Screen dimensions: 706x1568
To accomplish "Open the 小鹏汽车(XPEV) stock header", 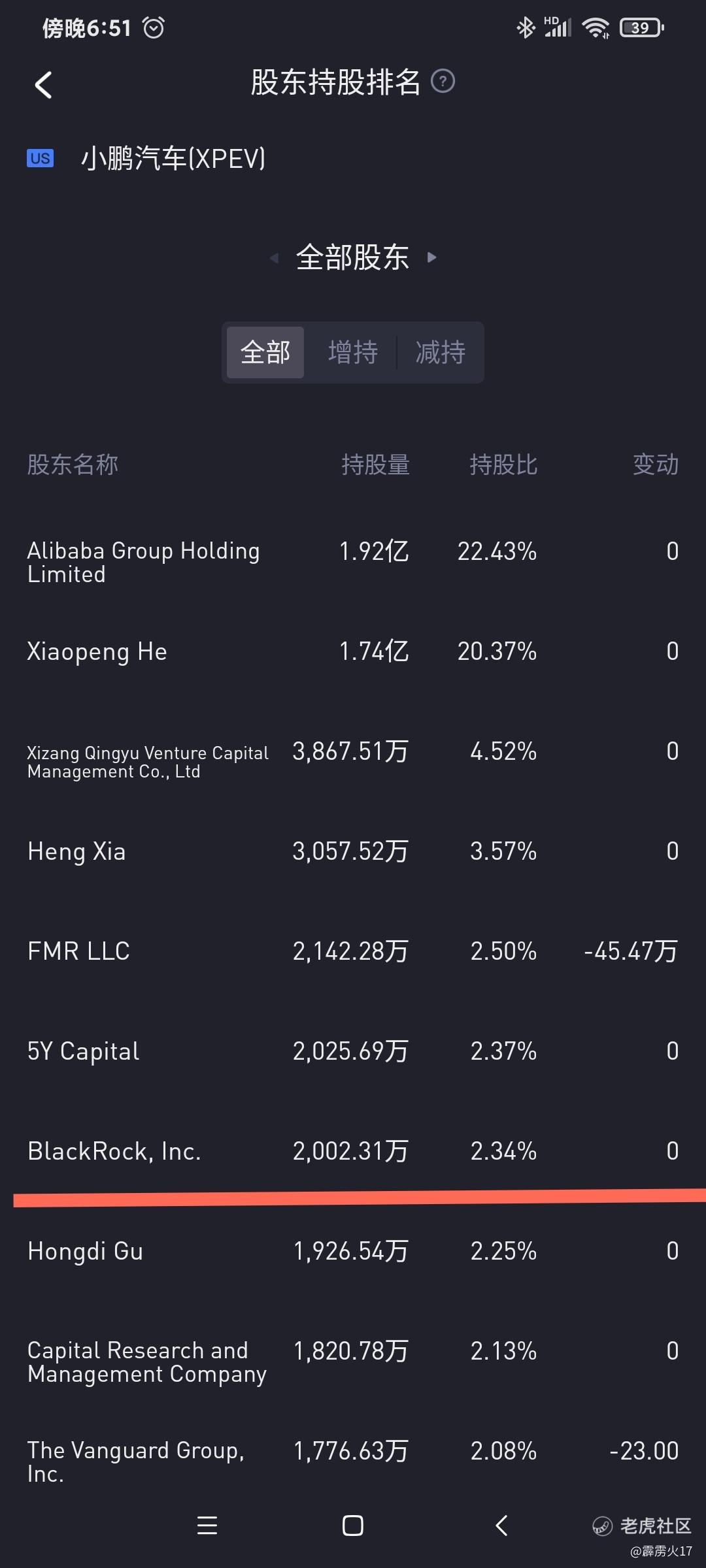I will pyautogui.click(x=146, y=159).
